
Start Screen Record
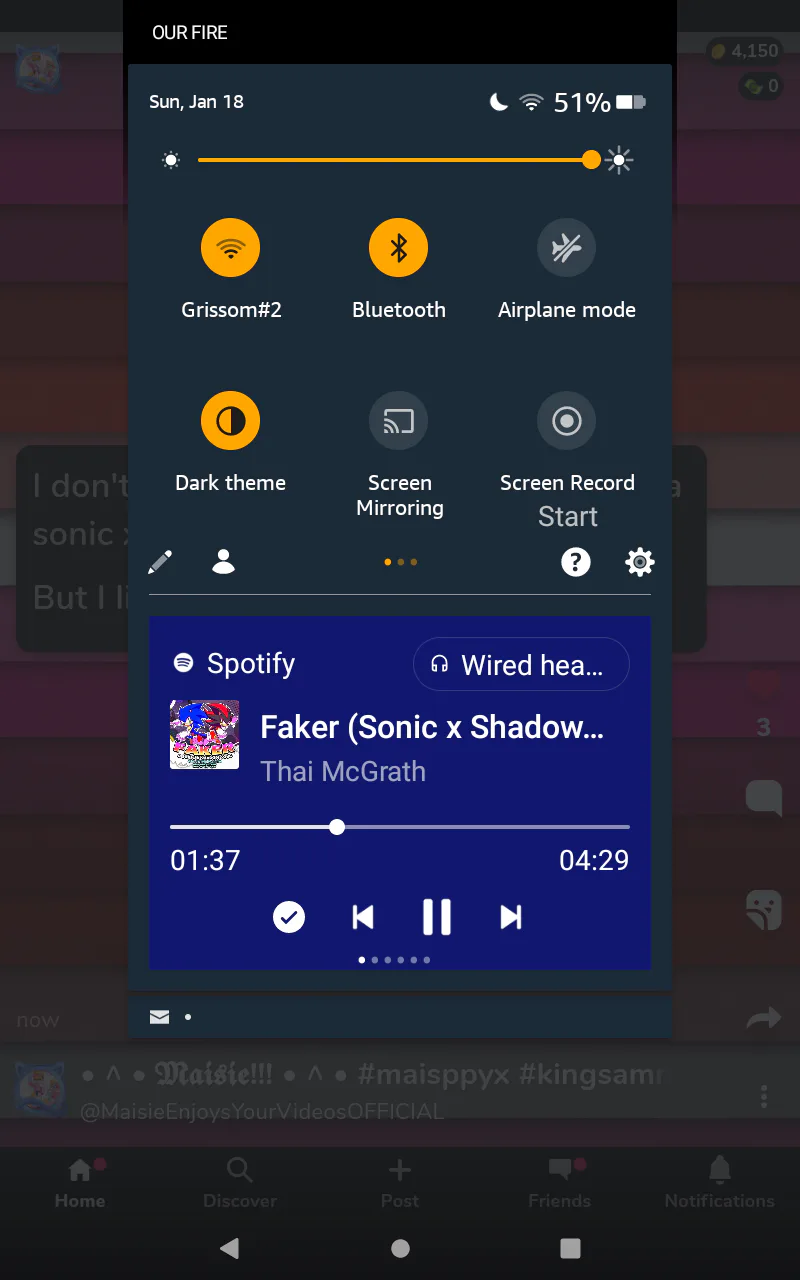pyautogui.click(x=566, y=421)
